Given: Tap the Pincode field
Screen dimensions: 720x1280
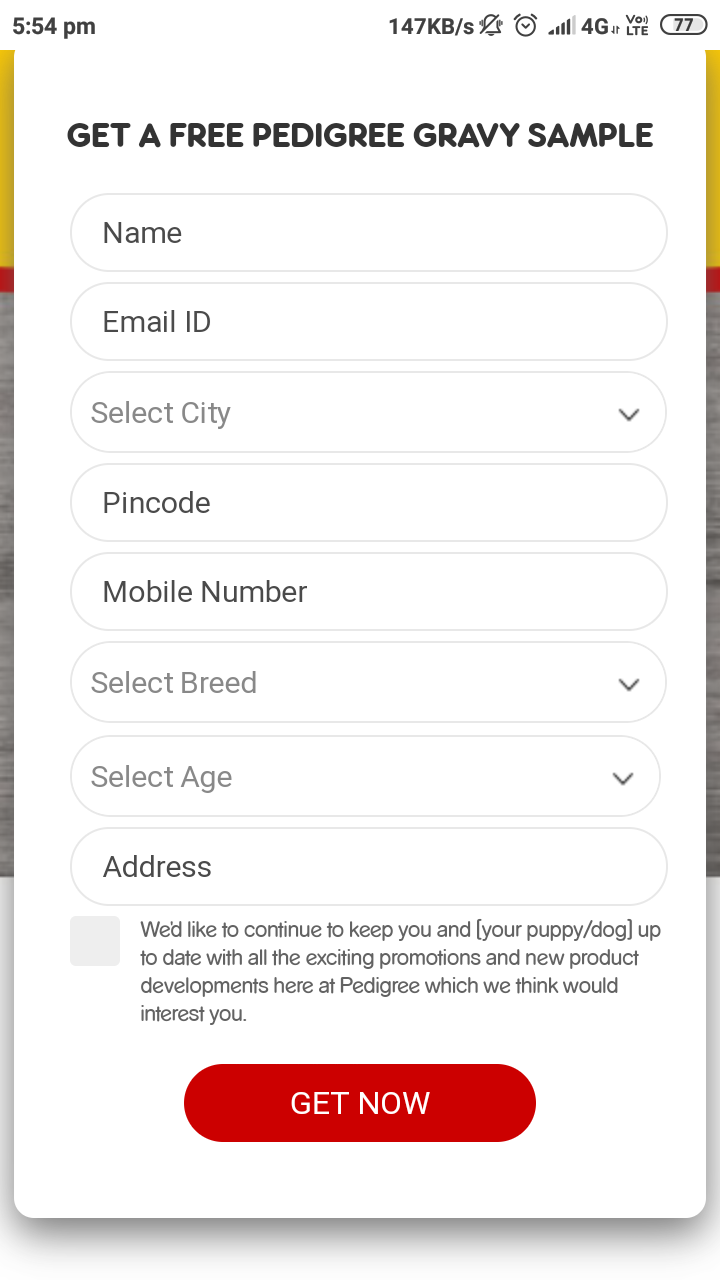Looking at the screenshot, I should pos(368,502).
